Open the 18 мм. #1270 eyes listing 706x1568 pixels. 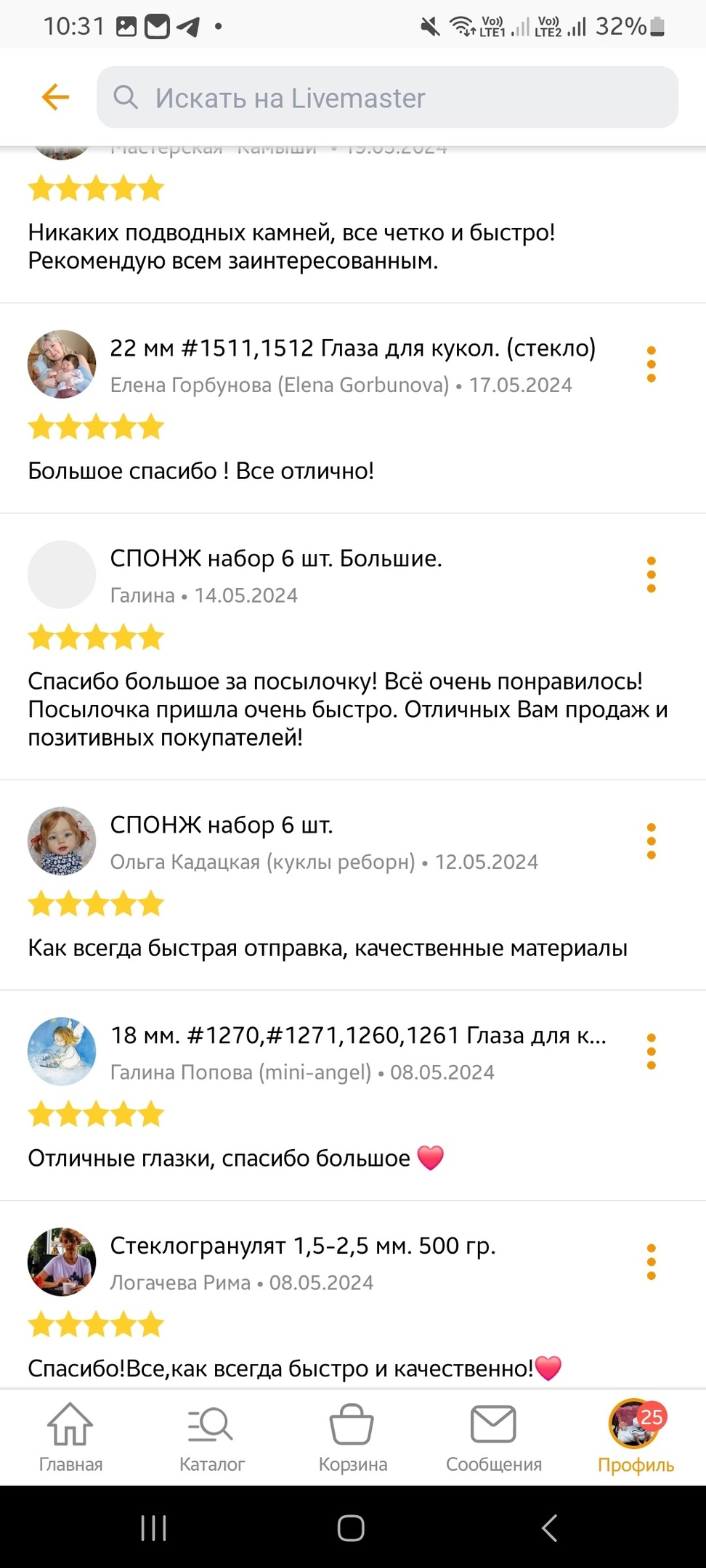click(357, 1035)
